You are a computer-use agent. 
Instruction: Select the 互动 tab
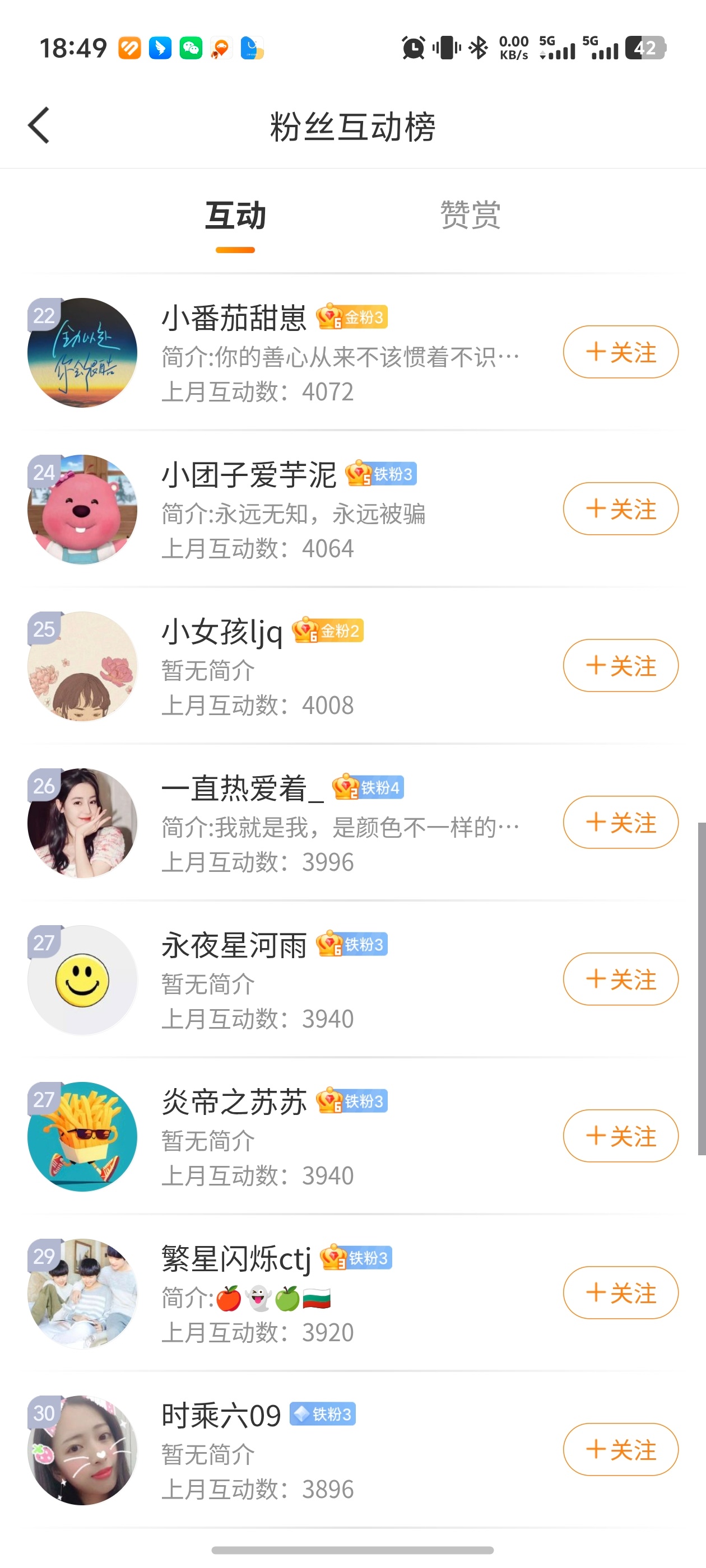click(x=235, y=216)
